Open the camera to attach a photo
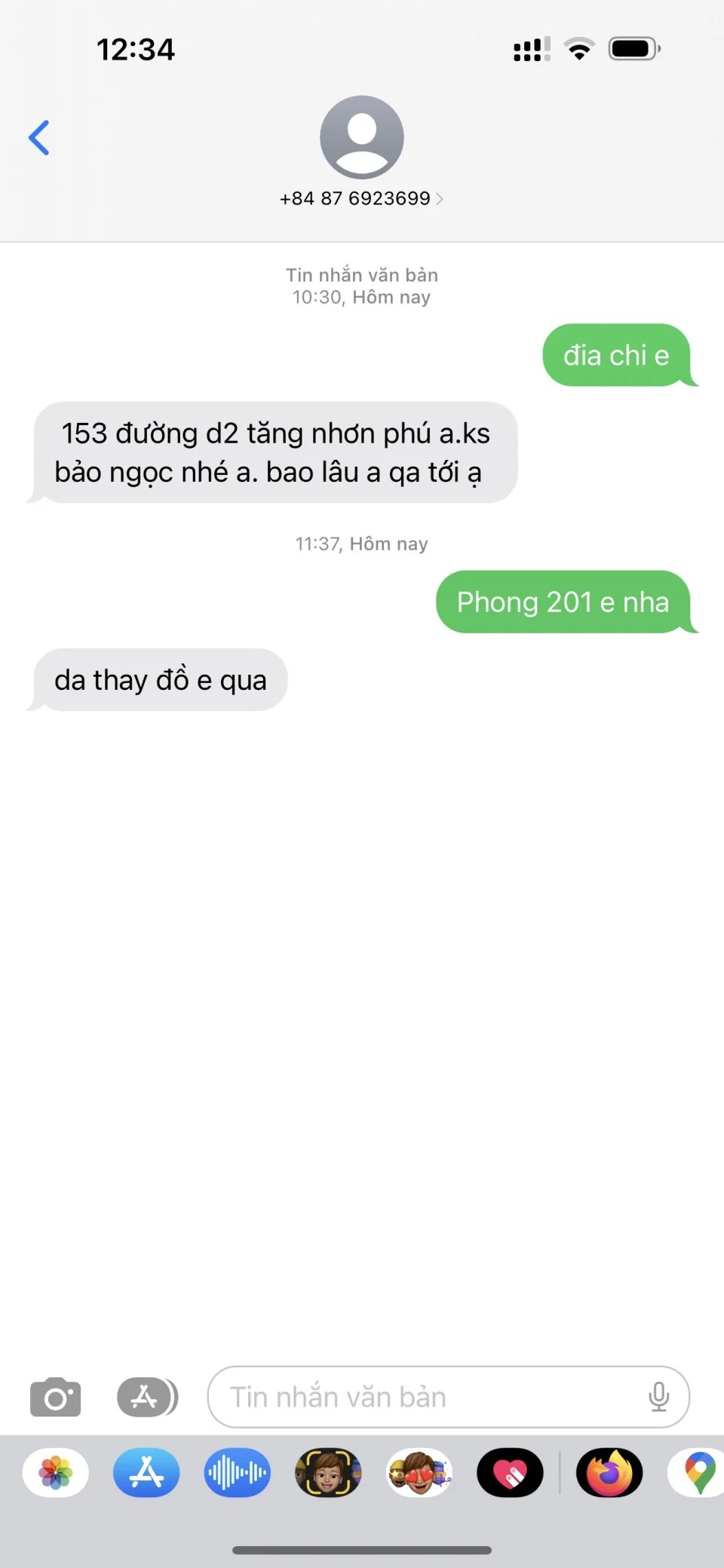724x1568 pixels. 55,1397
